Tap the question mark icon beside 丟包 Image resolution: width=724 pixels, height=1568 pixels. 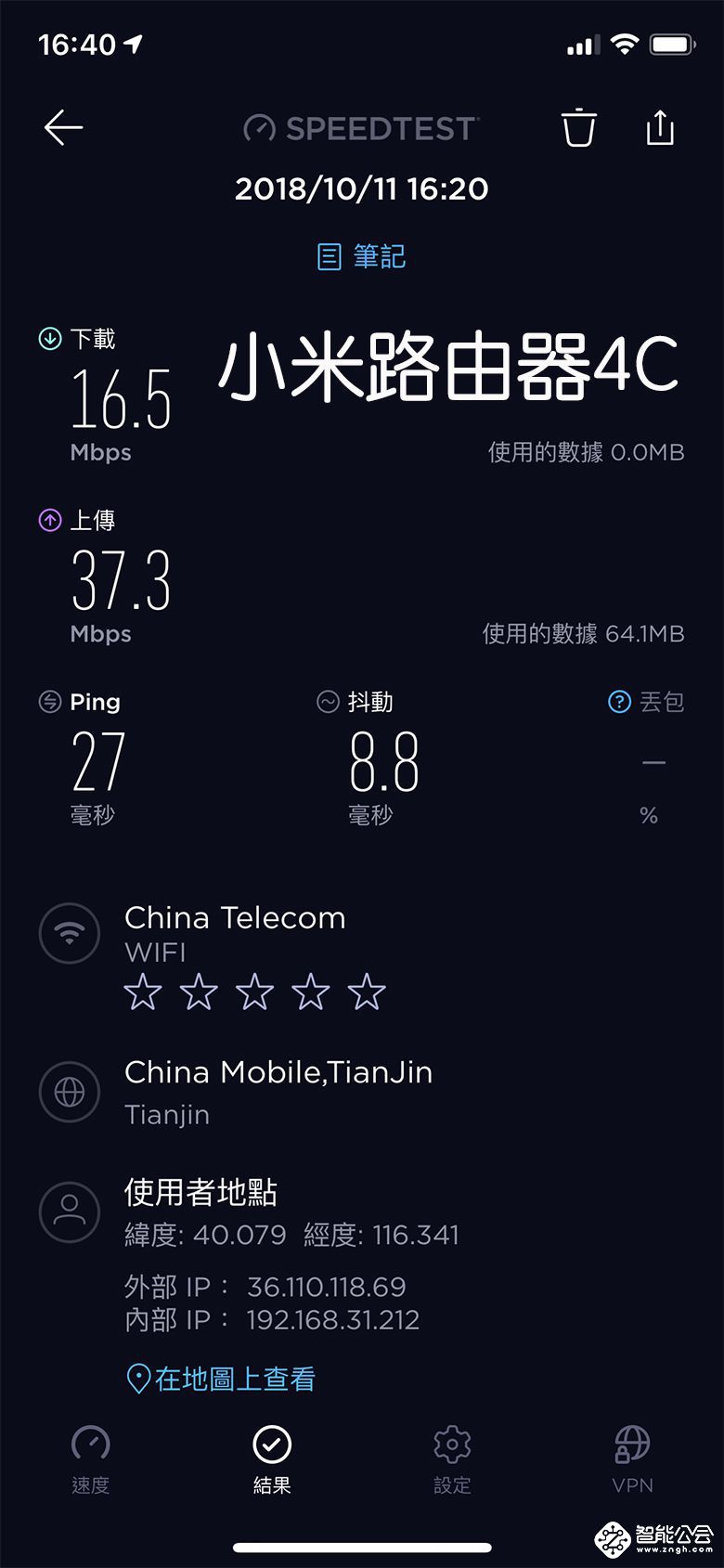618,702
